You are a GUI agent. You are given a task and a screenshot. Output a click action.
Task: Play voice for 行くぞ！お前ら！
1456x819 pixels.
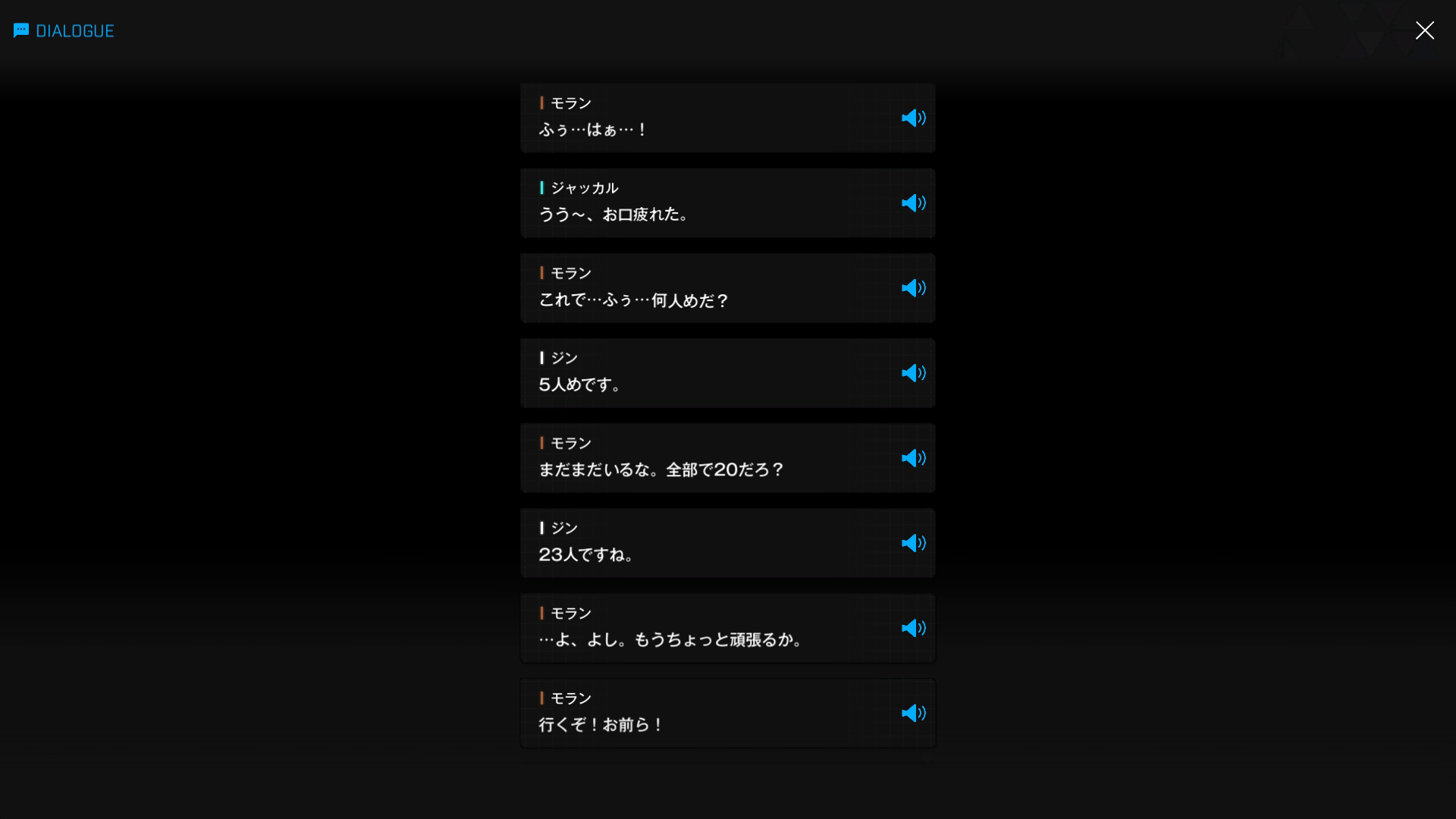tap(913, 713)
